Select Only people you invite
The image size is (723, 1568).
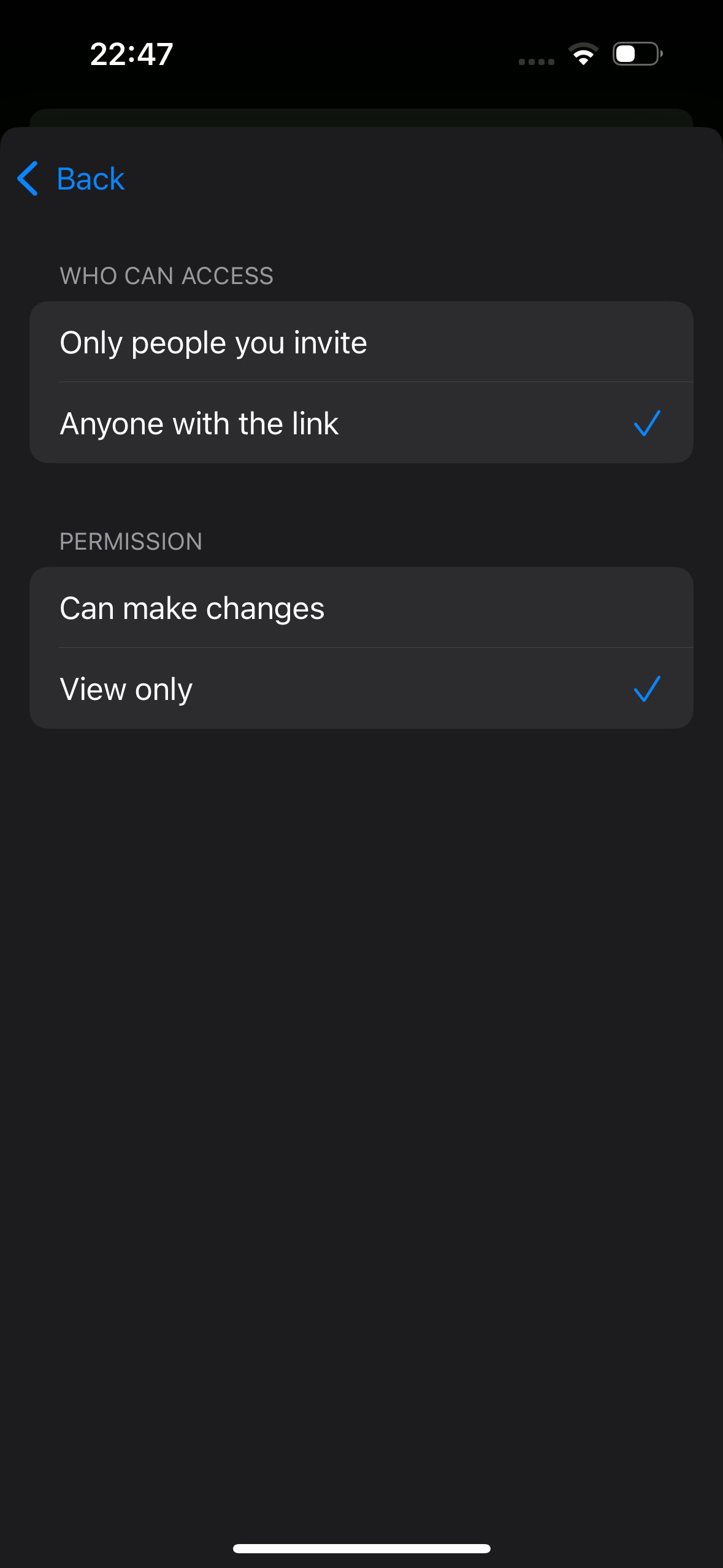tap(361, 342)
